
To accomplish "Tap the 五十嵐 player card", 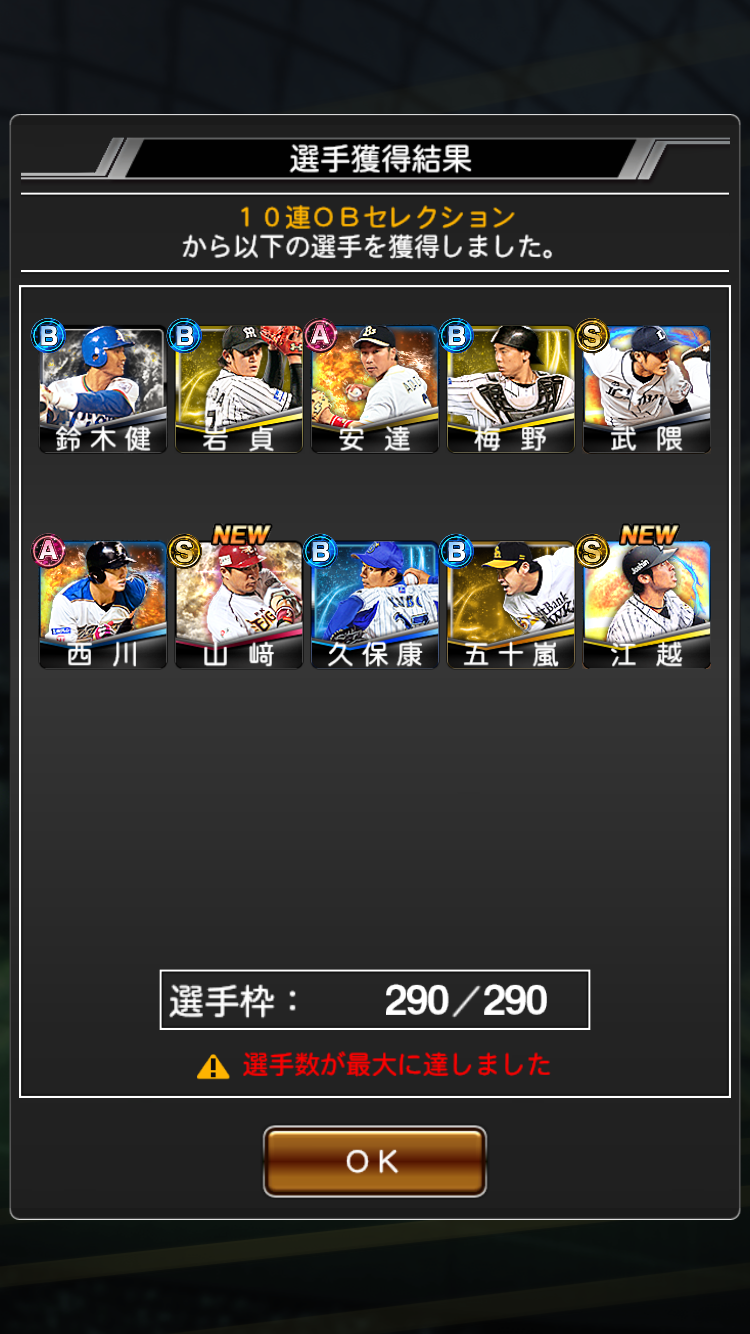I will 511,604.
